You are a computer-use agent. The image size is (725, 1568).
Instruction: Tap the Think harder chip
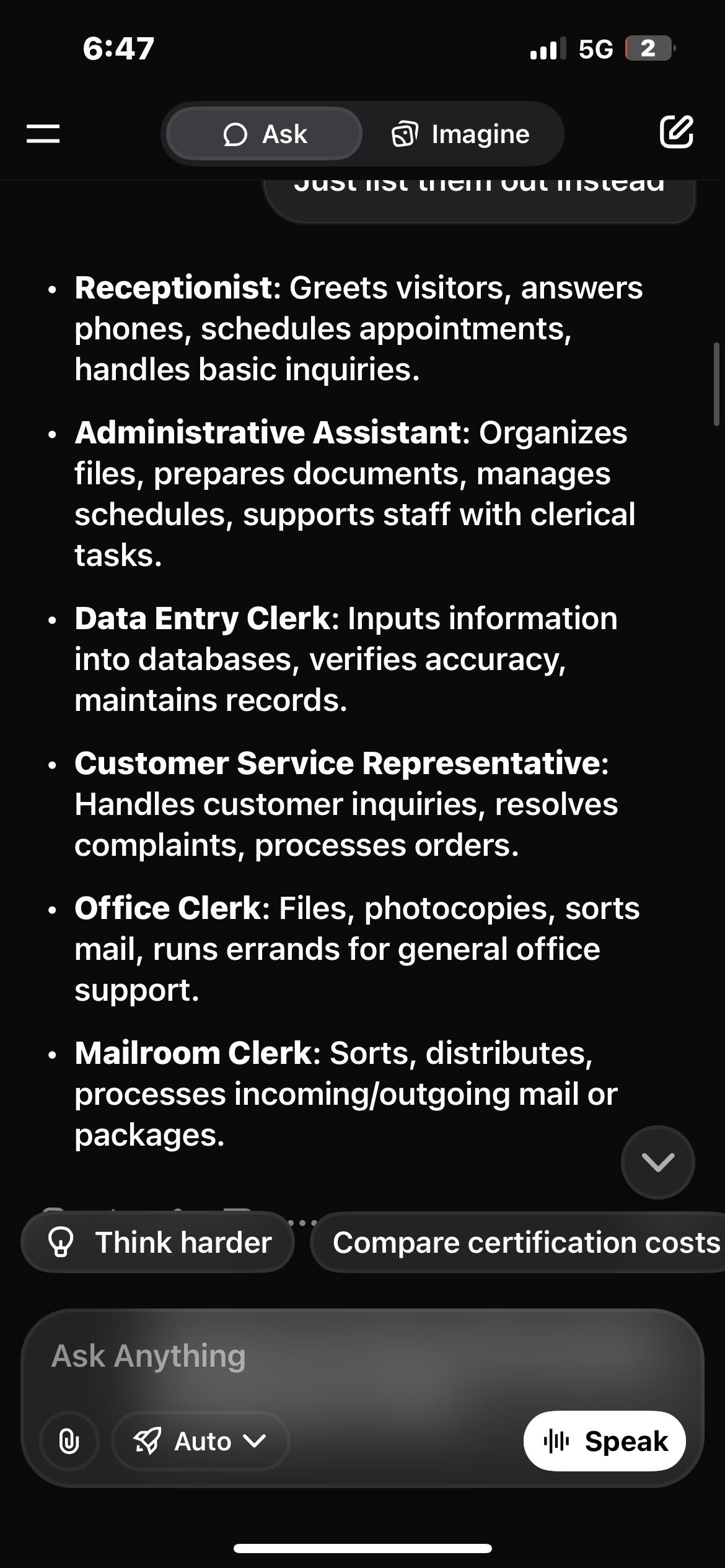point(157,1242)
